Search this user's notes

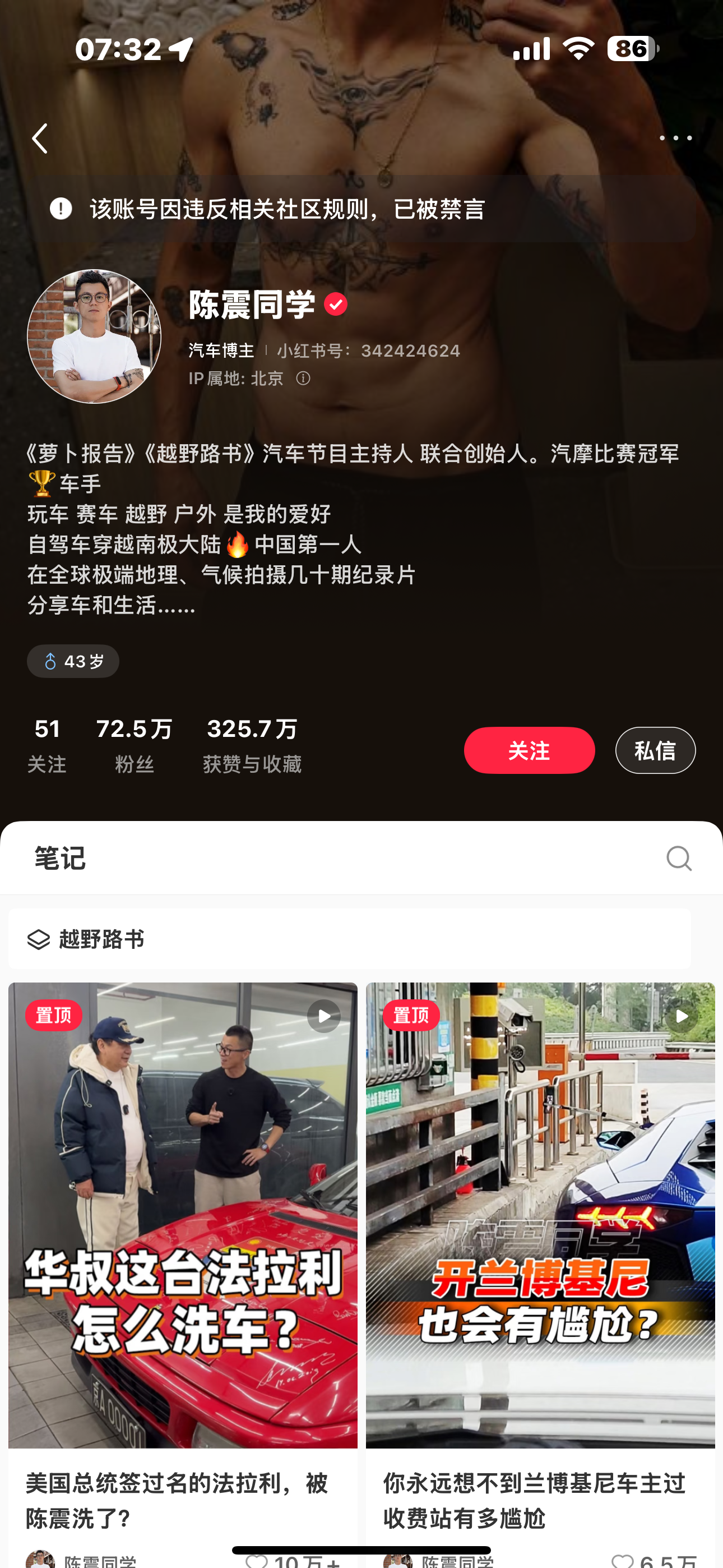click(x=679, y=858)
